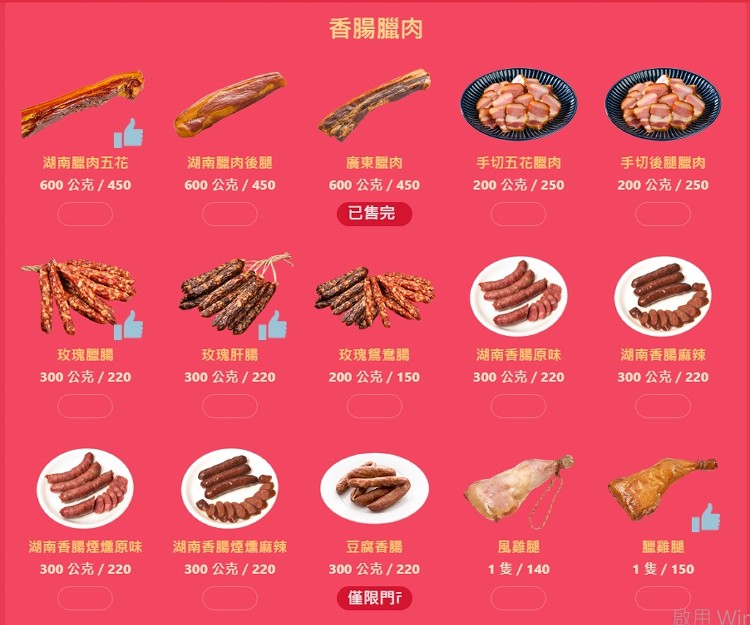Select the quantity box for 玫瑰肝腸
The height and width of the screenshot is (625, 750).
(229, 406)
